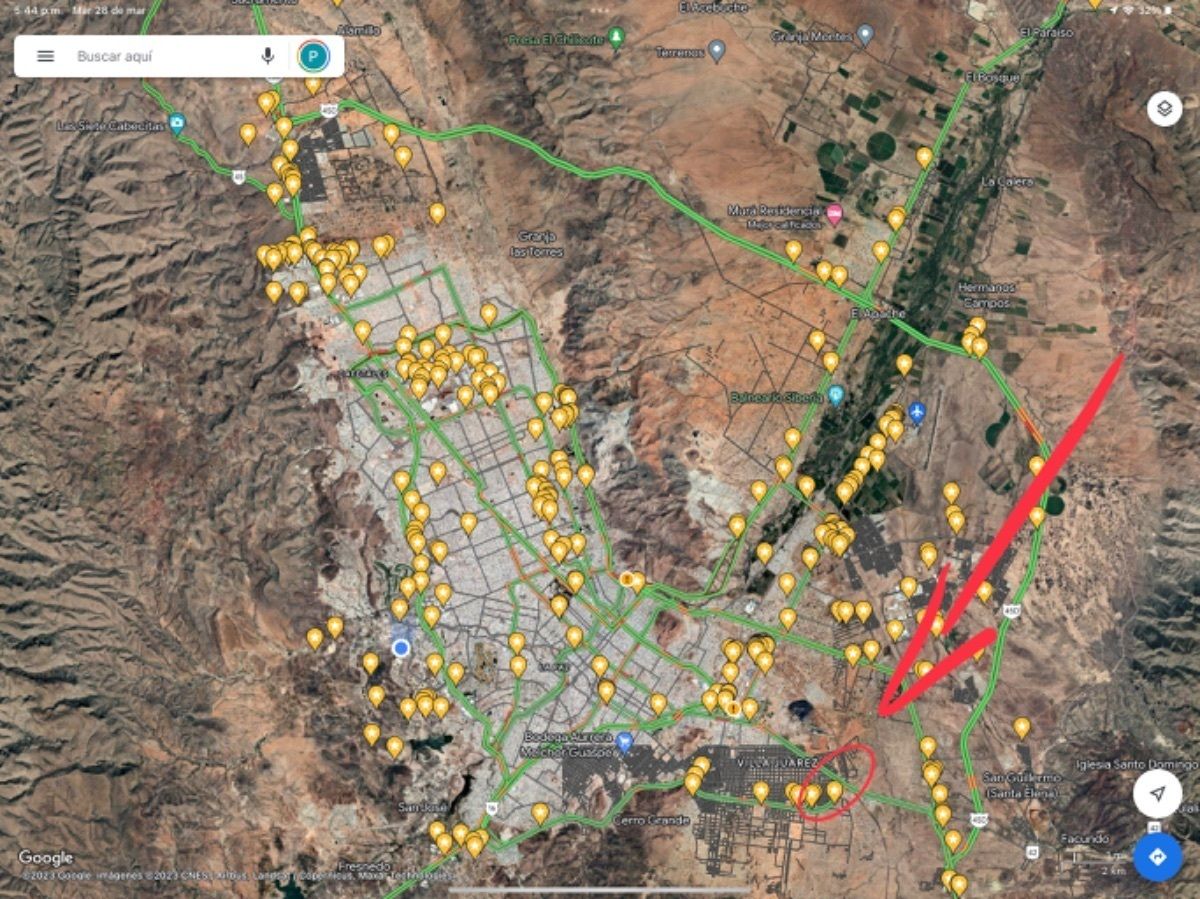Tap the "Buscar aquí" search field

click(x=160, y=56)
